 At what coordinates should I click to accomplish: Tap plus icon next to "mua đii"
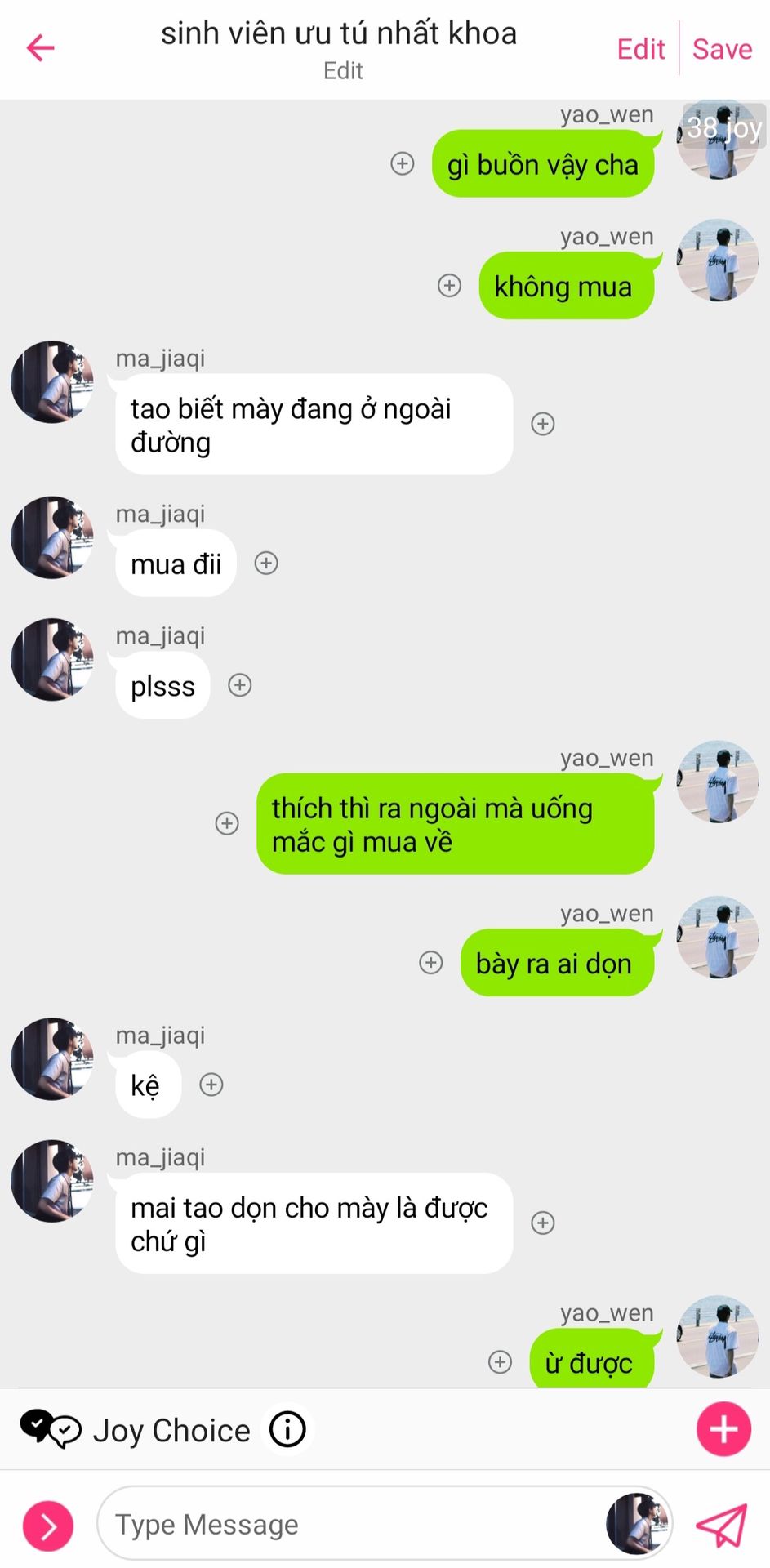pos(266,563)
